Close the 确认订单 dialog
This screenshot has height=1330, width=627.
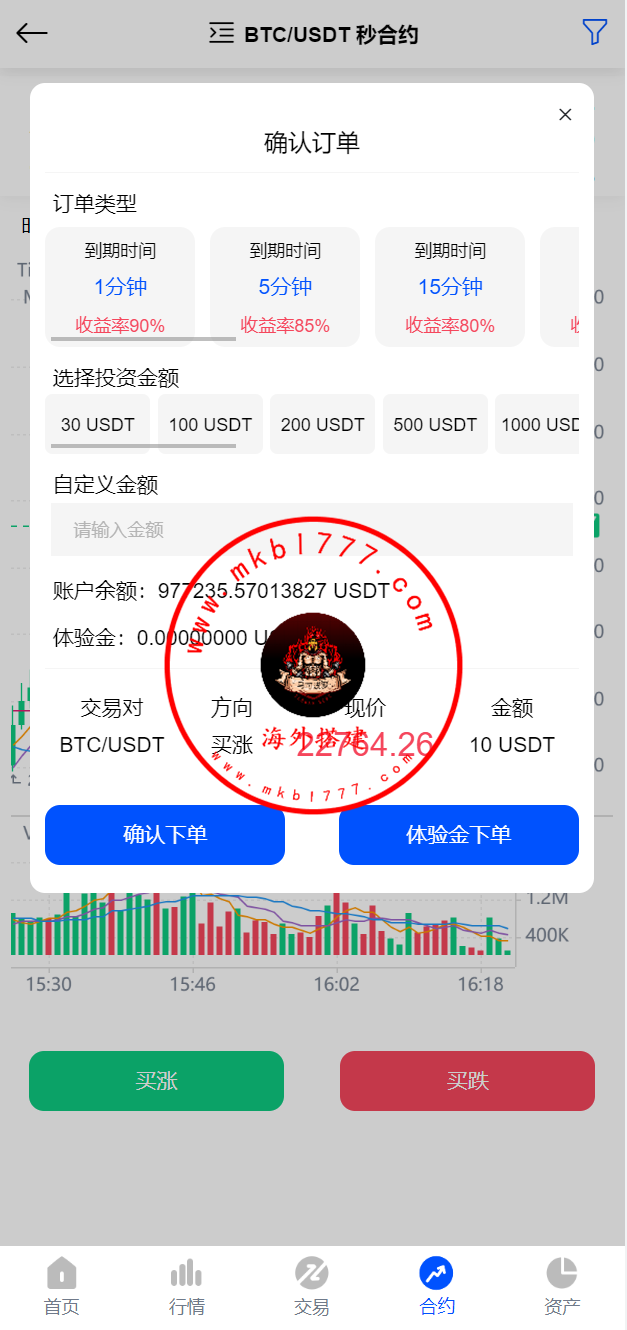tap(565, 115)
